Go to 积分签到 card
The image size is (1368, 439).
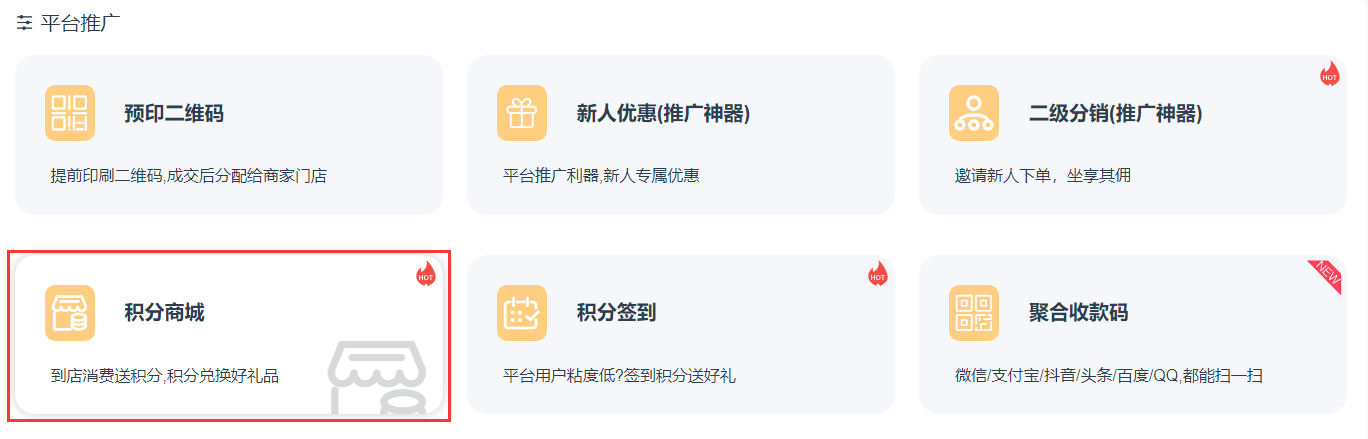point(680,335)
